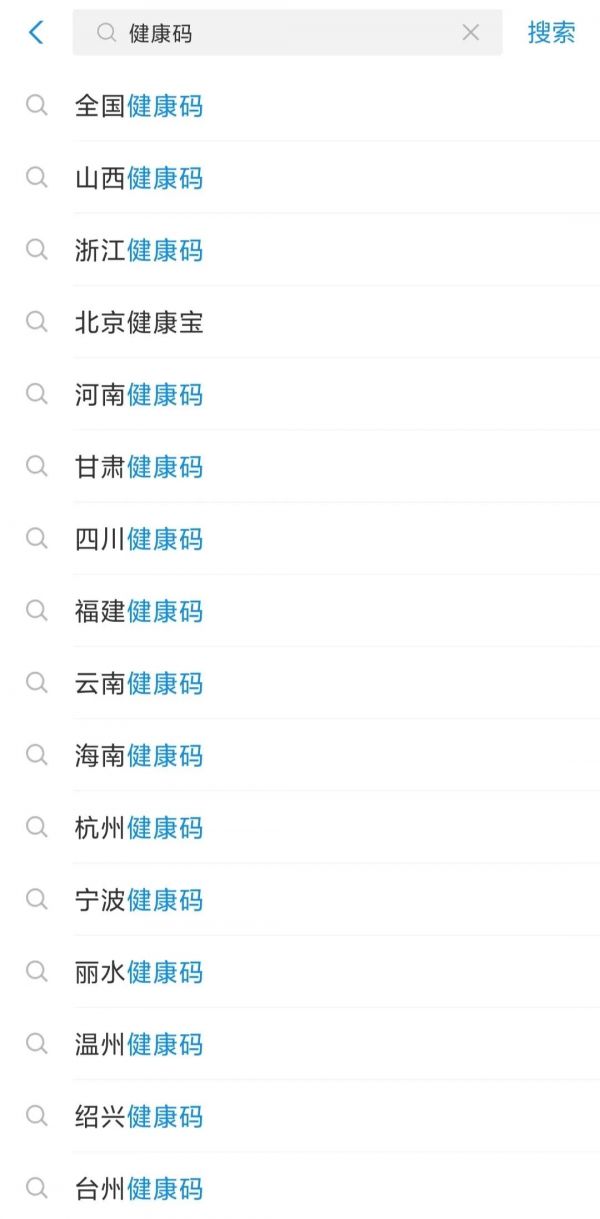
Task: Pick the 甘肃健康码 suggestion
Action: click(x=300, y=467)
